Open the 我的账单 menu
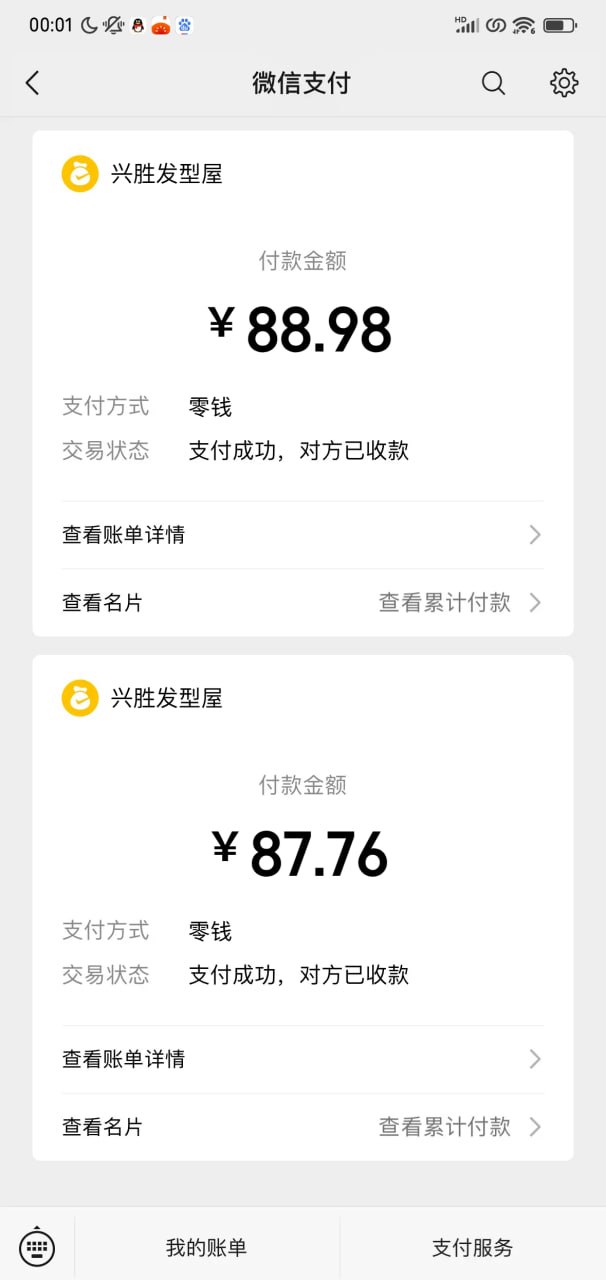This screenshot has width=606, height=1280. click(x=206, y=1247)
